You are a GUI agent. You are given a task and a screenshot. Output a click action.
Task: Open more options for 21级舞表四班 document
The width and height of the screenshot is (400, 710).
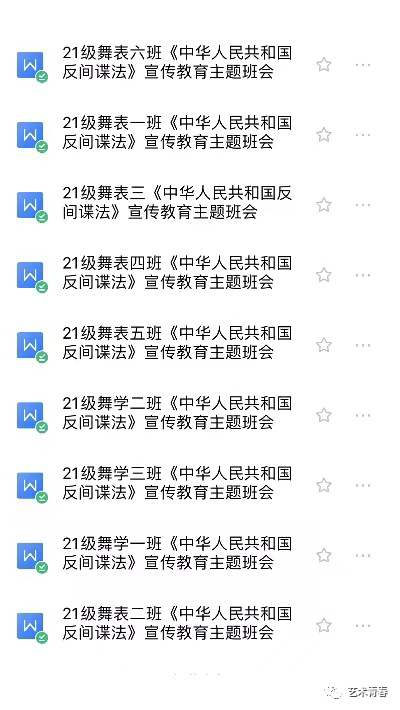[x=363, y=275]
